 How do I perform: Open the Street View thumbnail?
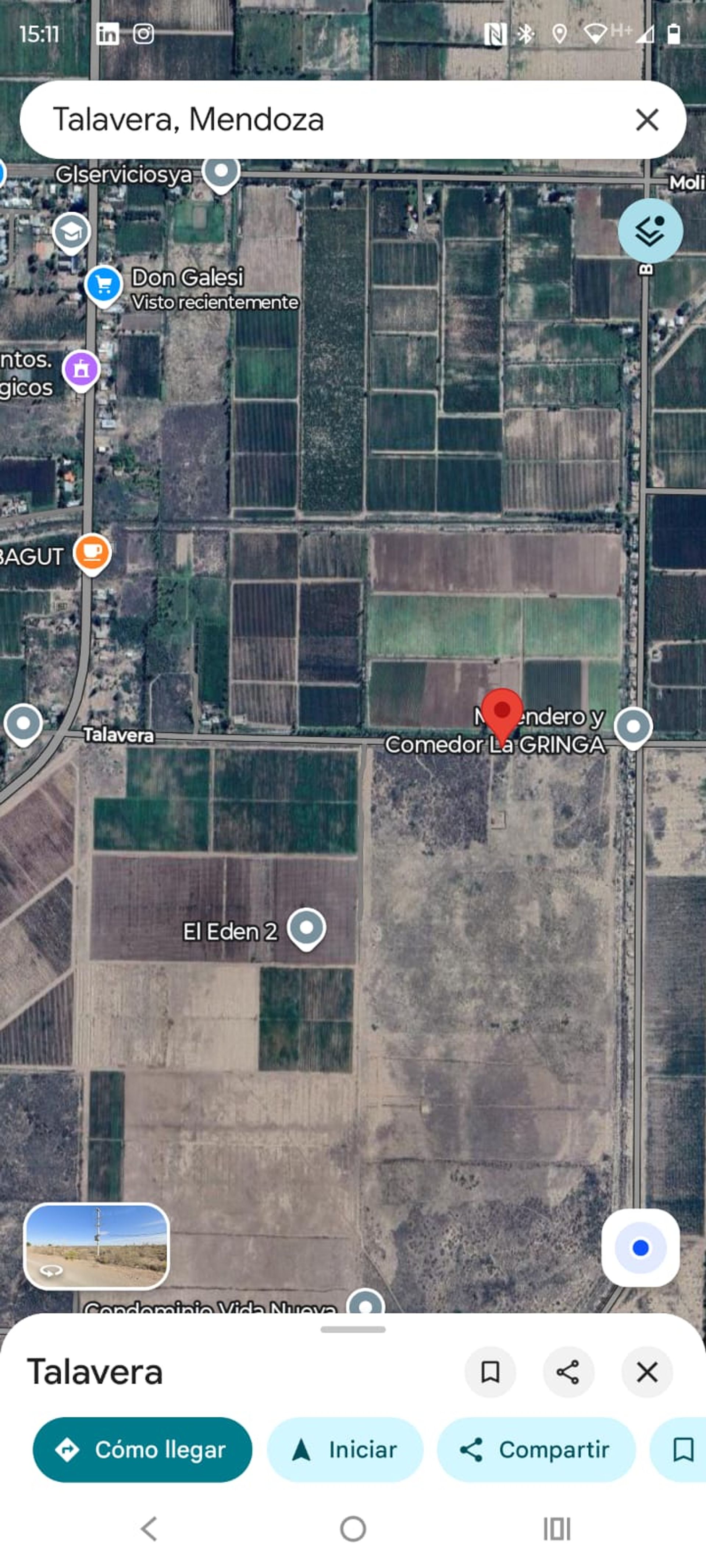[96, 1246]
